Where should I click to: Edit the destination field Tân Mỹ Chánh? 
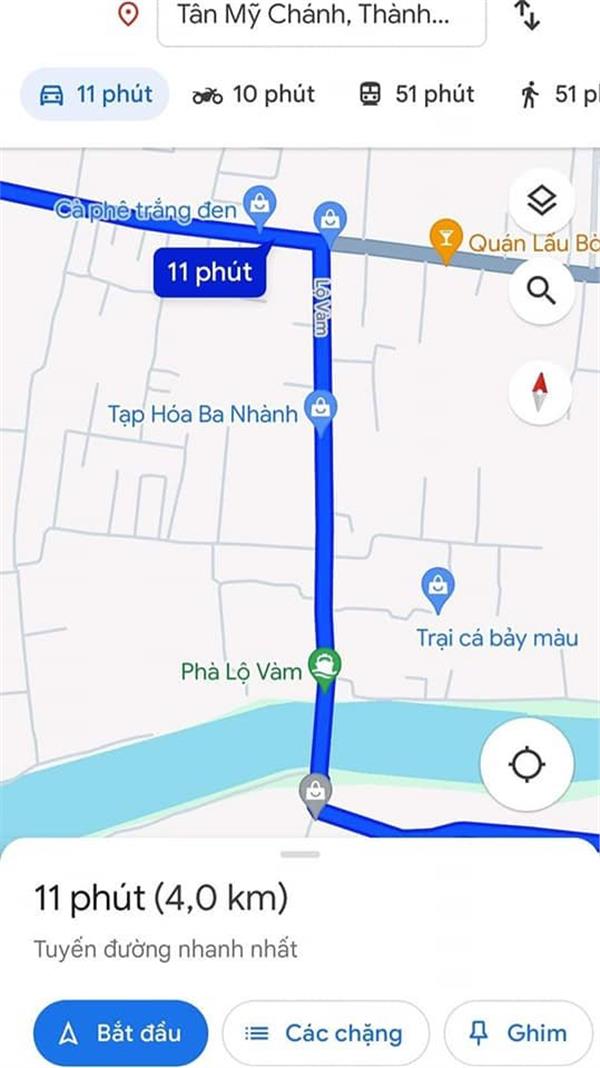[x=321, y=16]
